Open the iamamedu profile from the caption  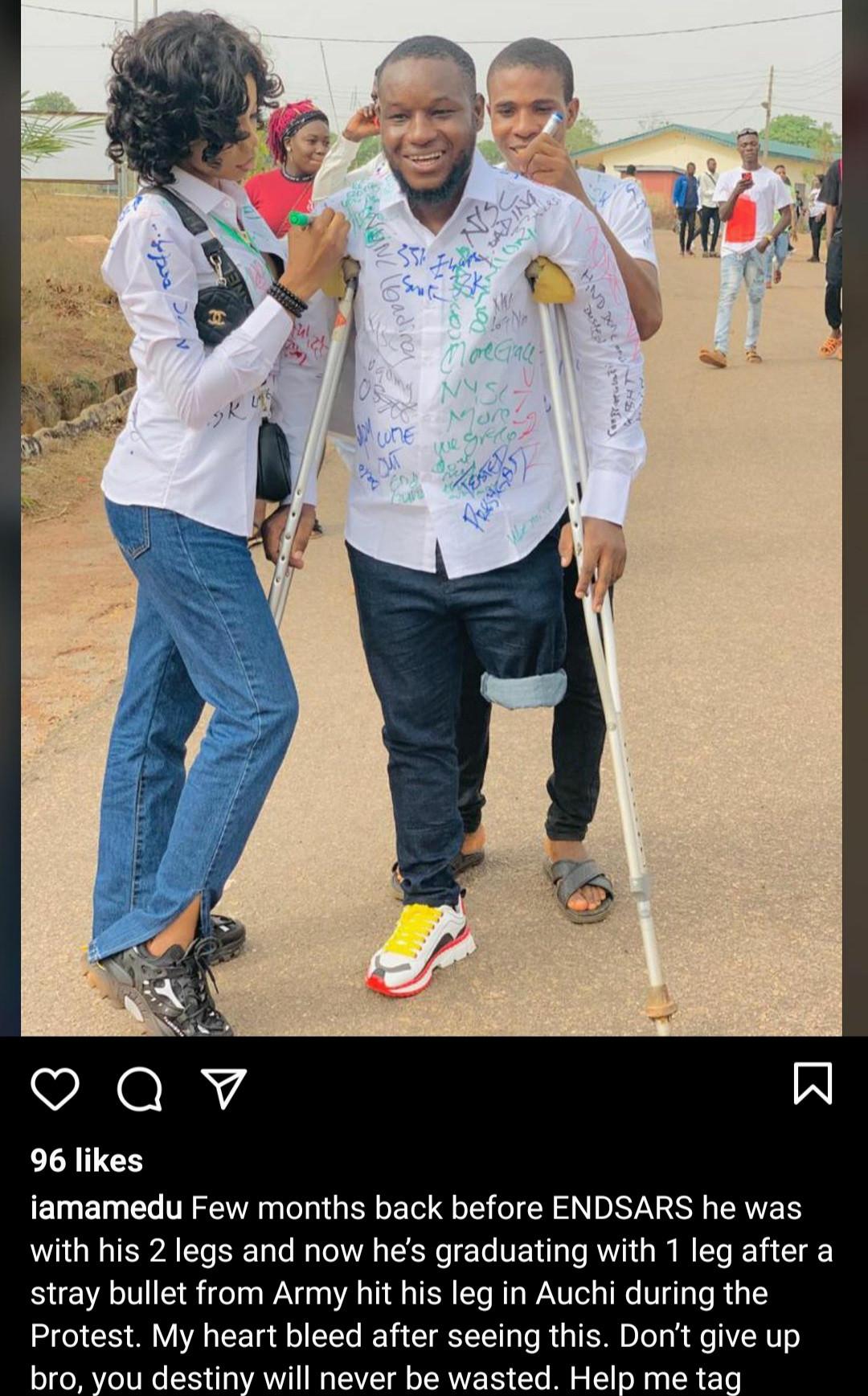(106, 1208)
